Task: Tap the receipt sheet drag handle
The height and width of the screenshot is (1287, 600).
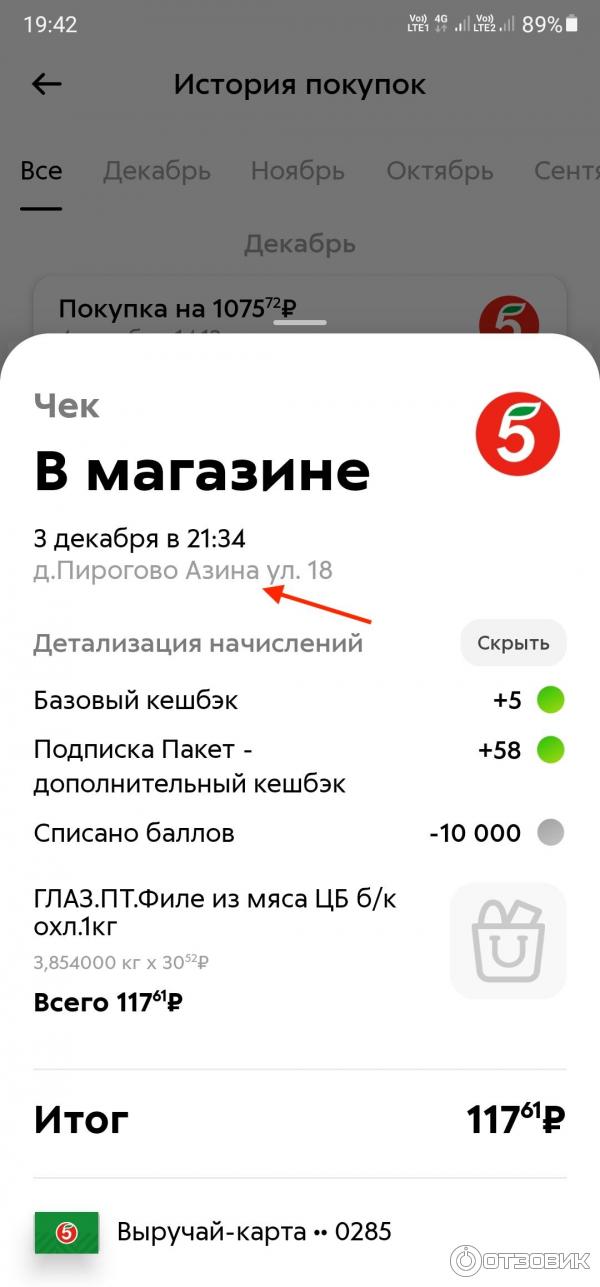Action: [300, 322]
